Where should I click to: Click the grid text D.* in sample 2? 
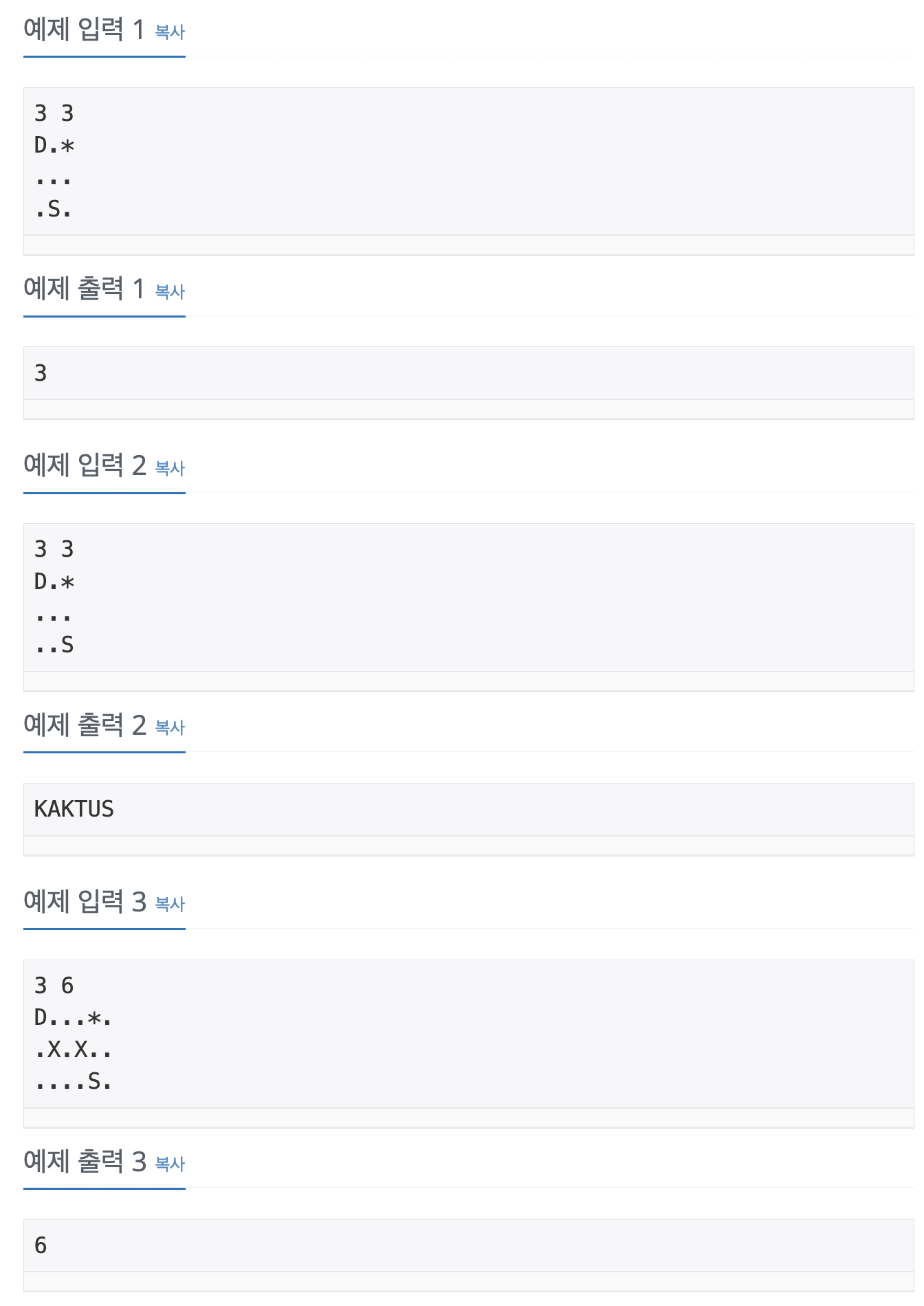point(54,581)
